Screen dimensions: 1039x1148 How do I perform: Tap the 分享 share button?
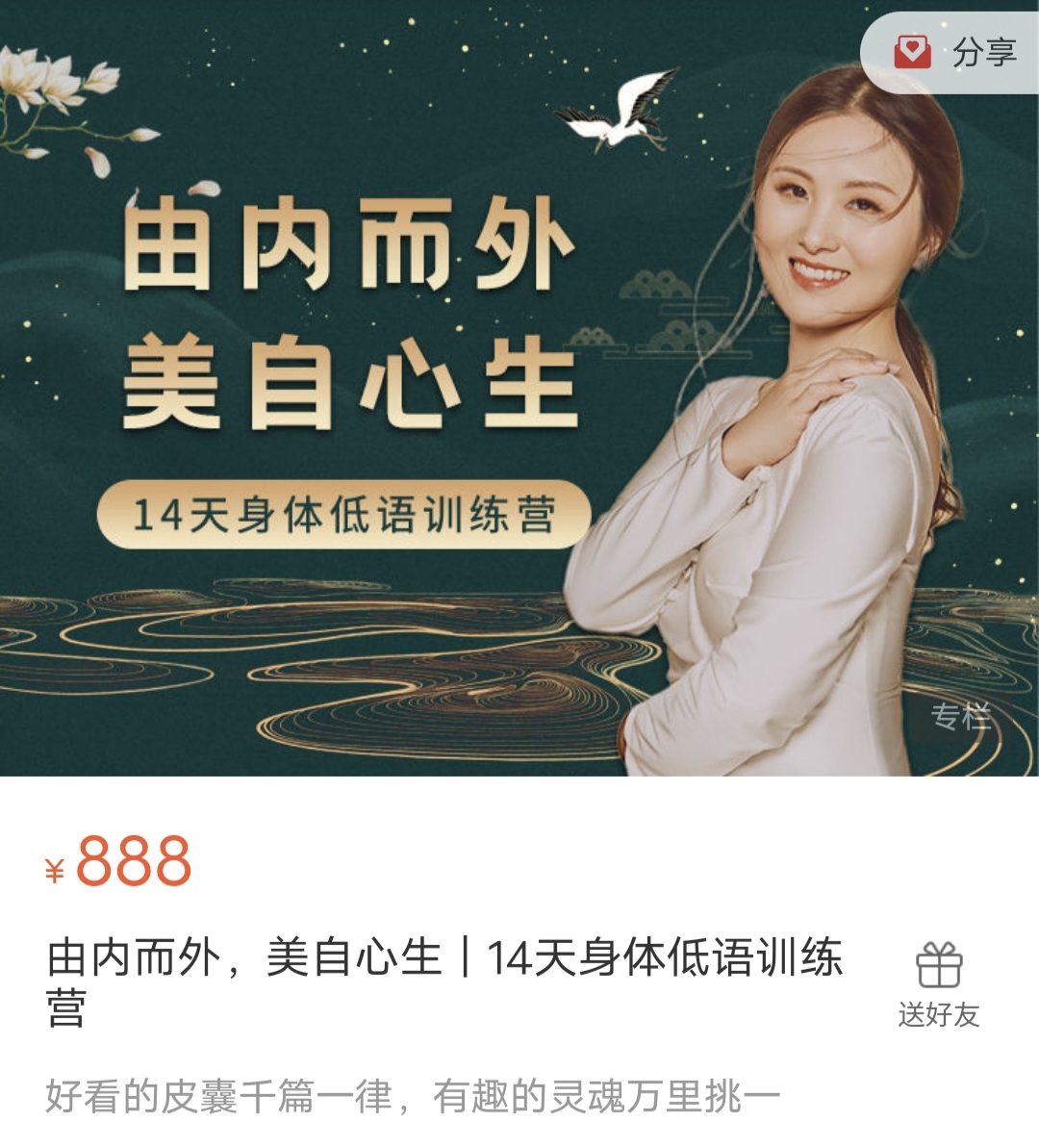[x=954, y=52]
